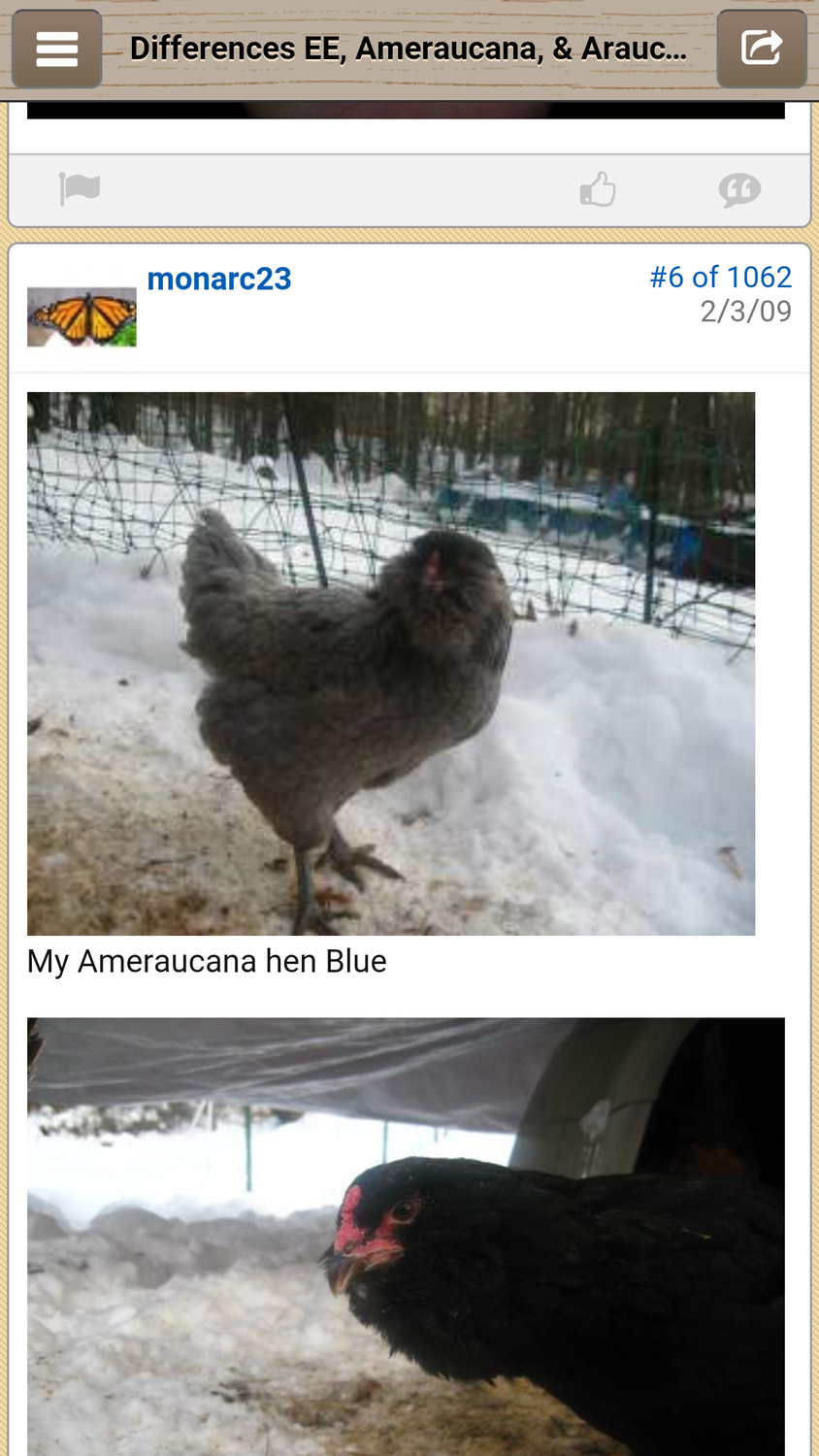View the black hen photo
The height and width of the screenshot is (1456, 819).
coord(406,1235)
